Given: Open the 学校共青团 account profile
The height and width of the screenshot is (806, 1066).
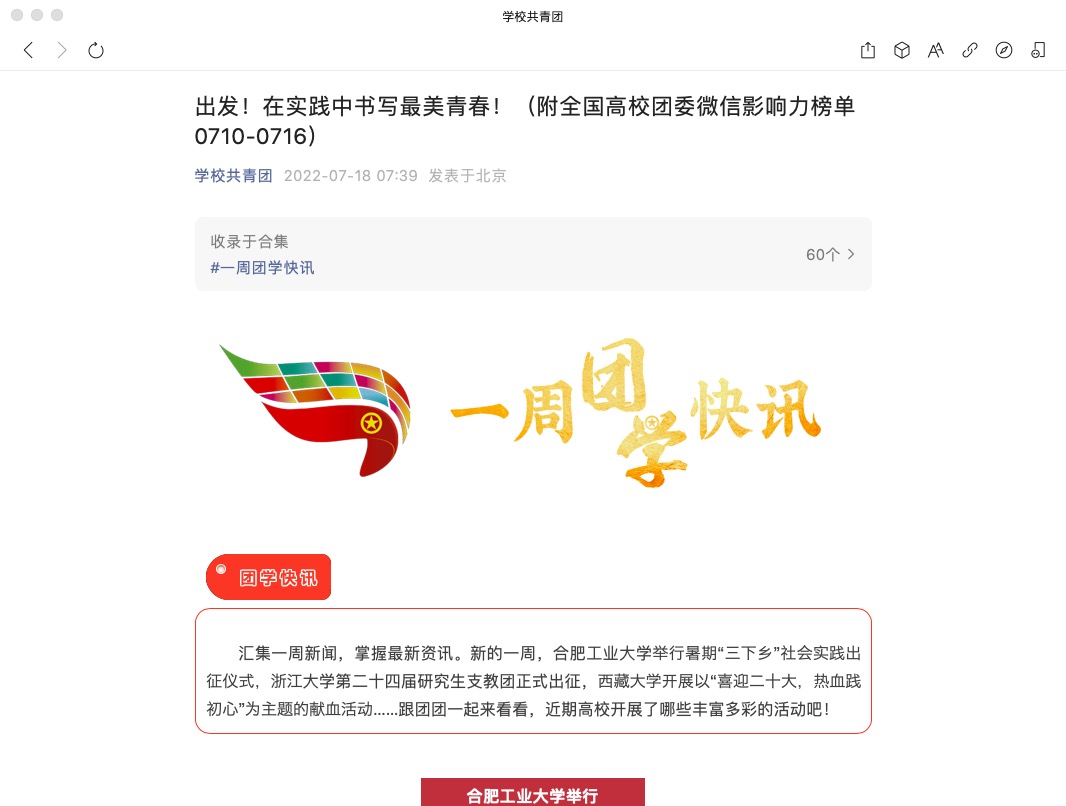Looking at the screenshot, I should pyautogui.click(x=233, y=176).
